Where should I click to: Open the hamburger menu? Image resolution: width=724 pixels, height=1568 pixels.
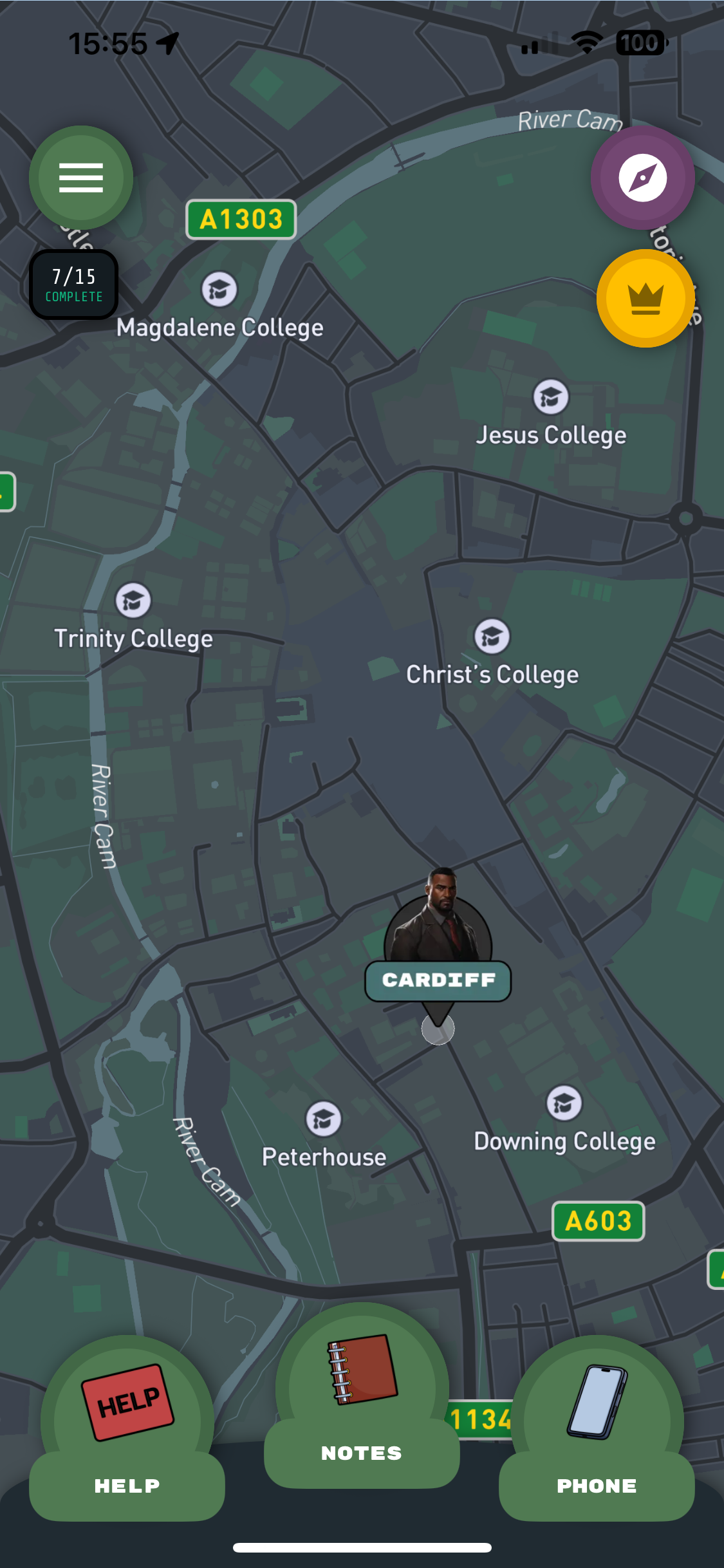pos(81,178)
